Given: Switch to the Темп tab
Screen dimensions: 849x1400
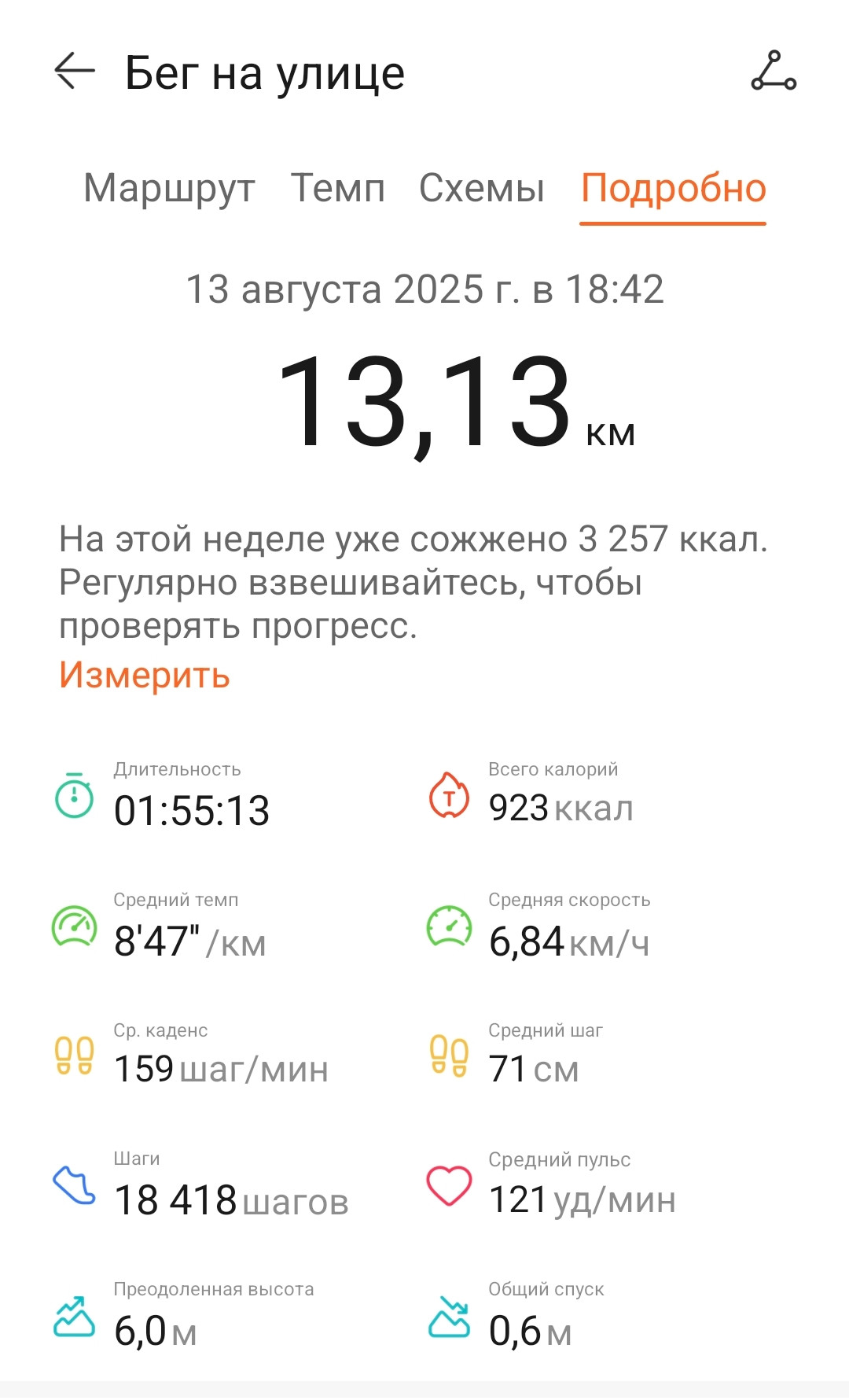Looking at the screenshot, I should pos(338,189).
